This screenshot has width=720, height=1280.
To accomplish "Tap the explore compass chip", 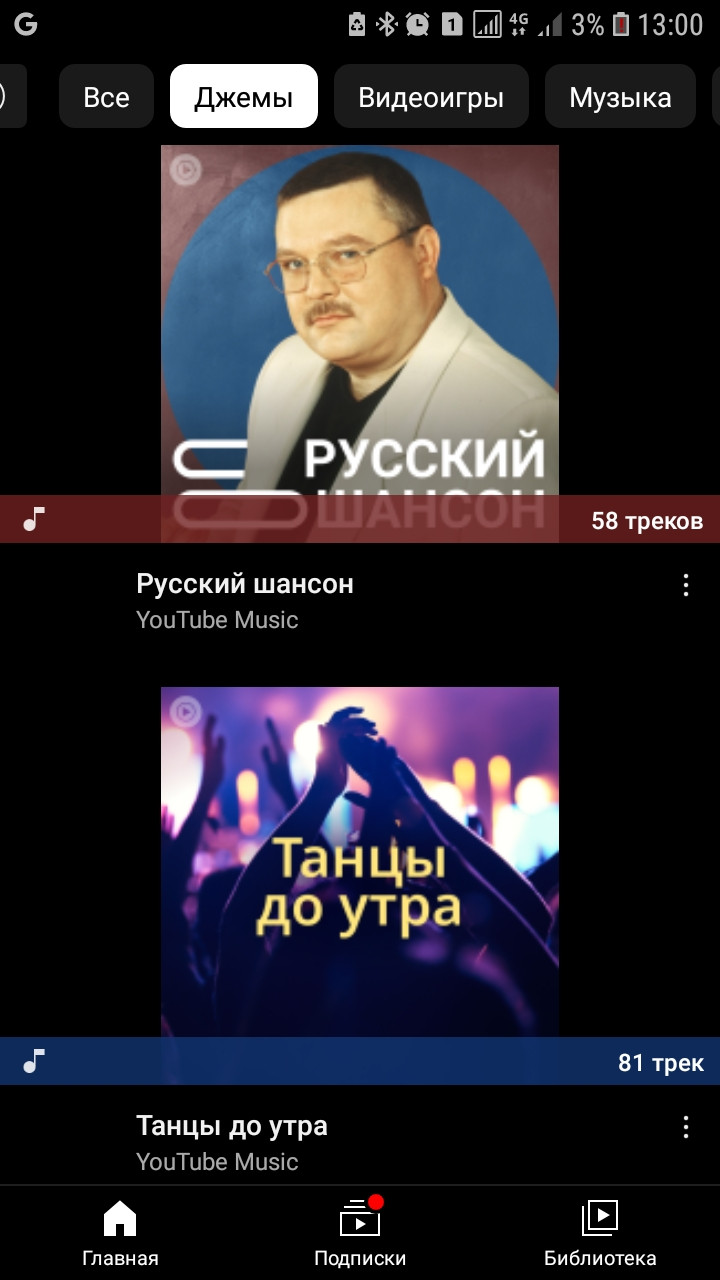I will tap(8, 97).
